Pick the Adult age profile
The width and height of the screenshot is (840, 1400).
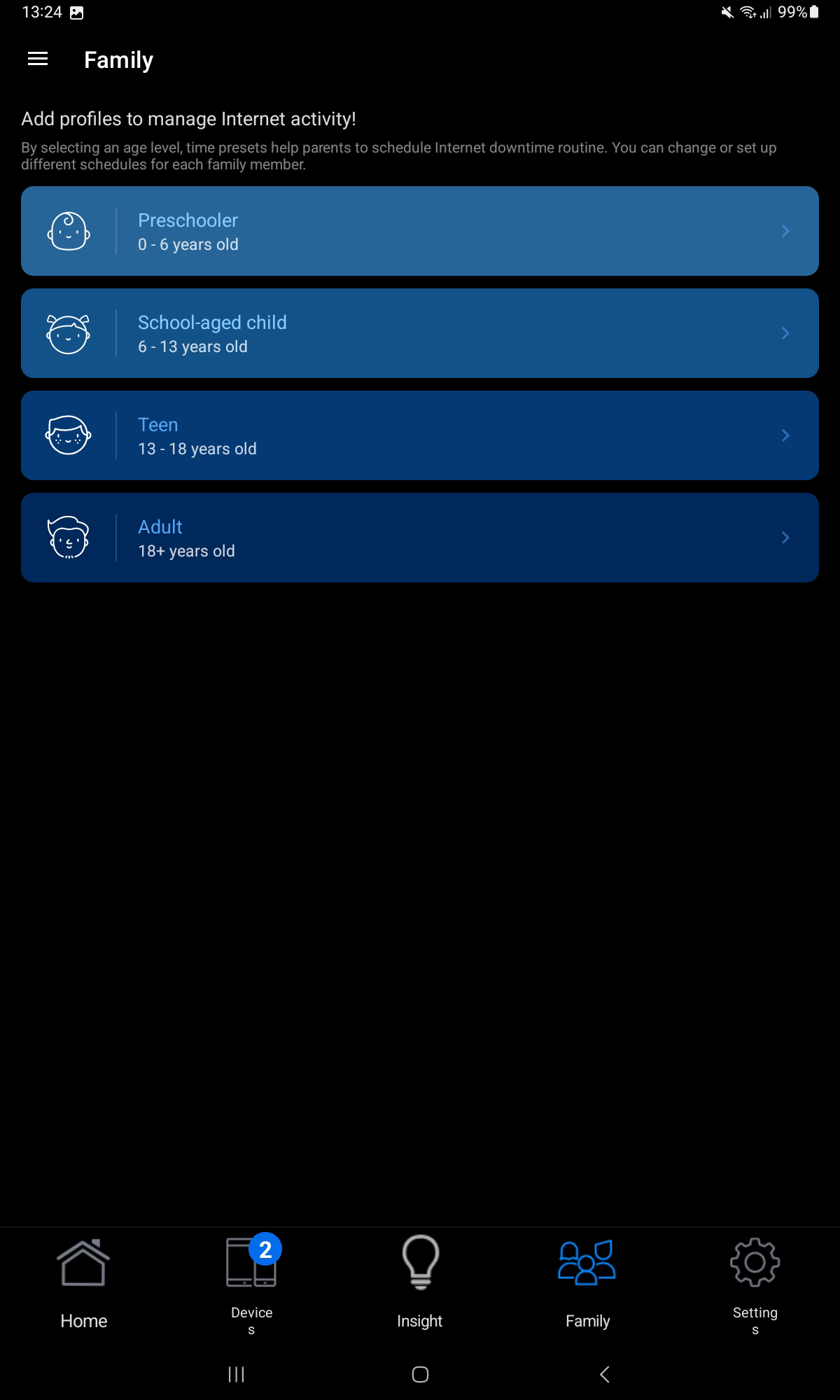420,538
